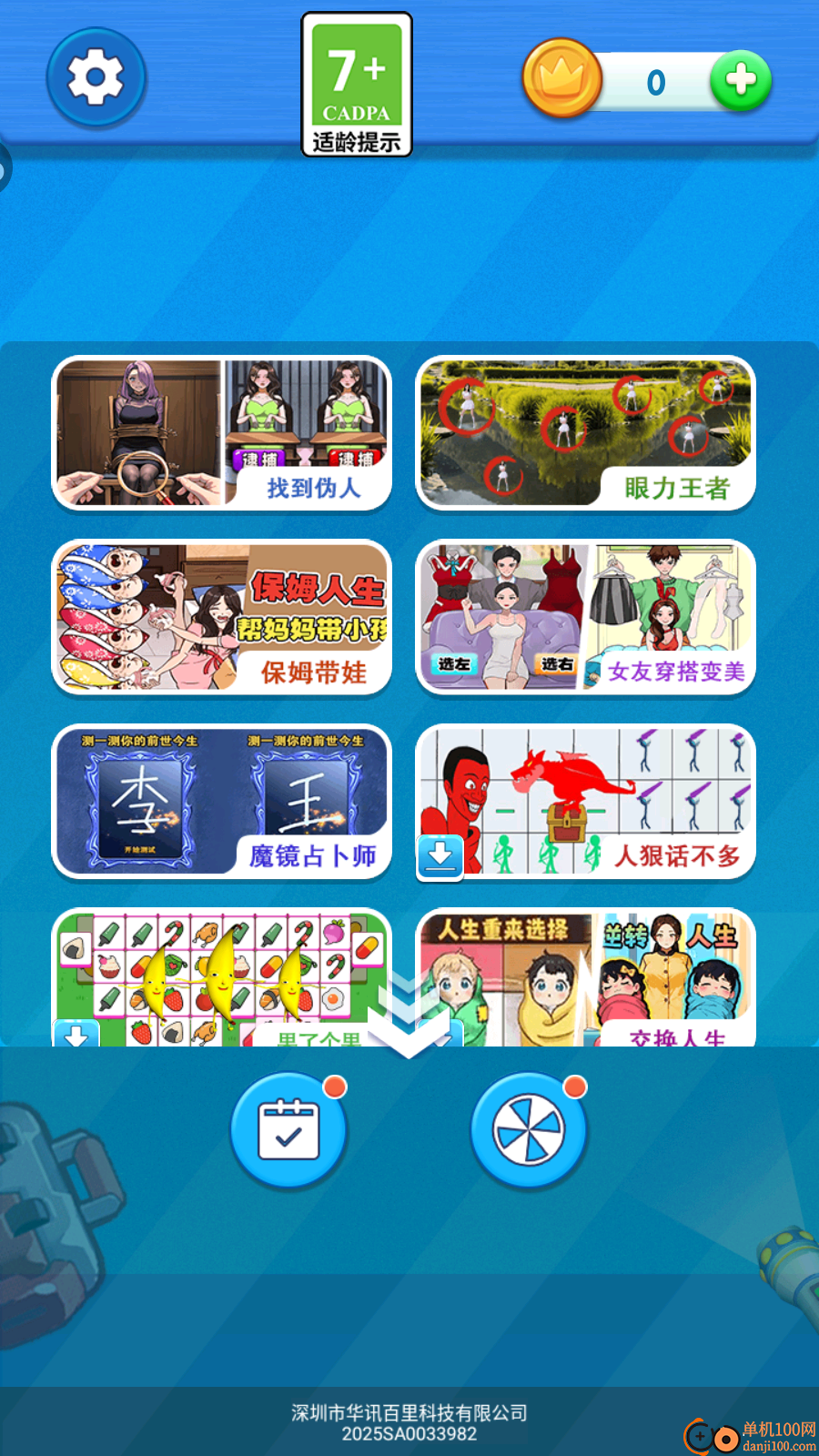Start the 魔镜占卜师 game
Viewport: 819px width, 1456px height.
(x=221, y=801)
